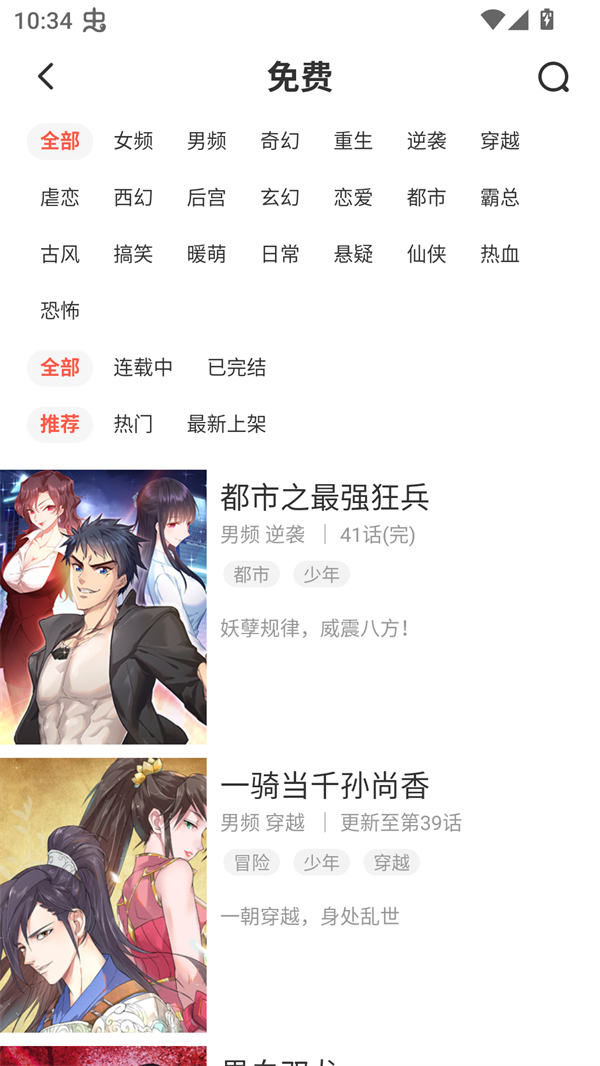Choose the 霸总 category
Screen dimensions: 600x1066
click(x=499, y=198)
